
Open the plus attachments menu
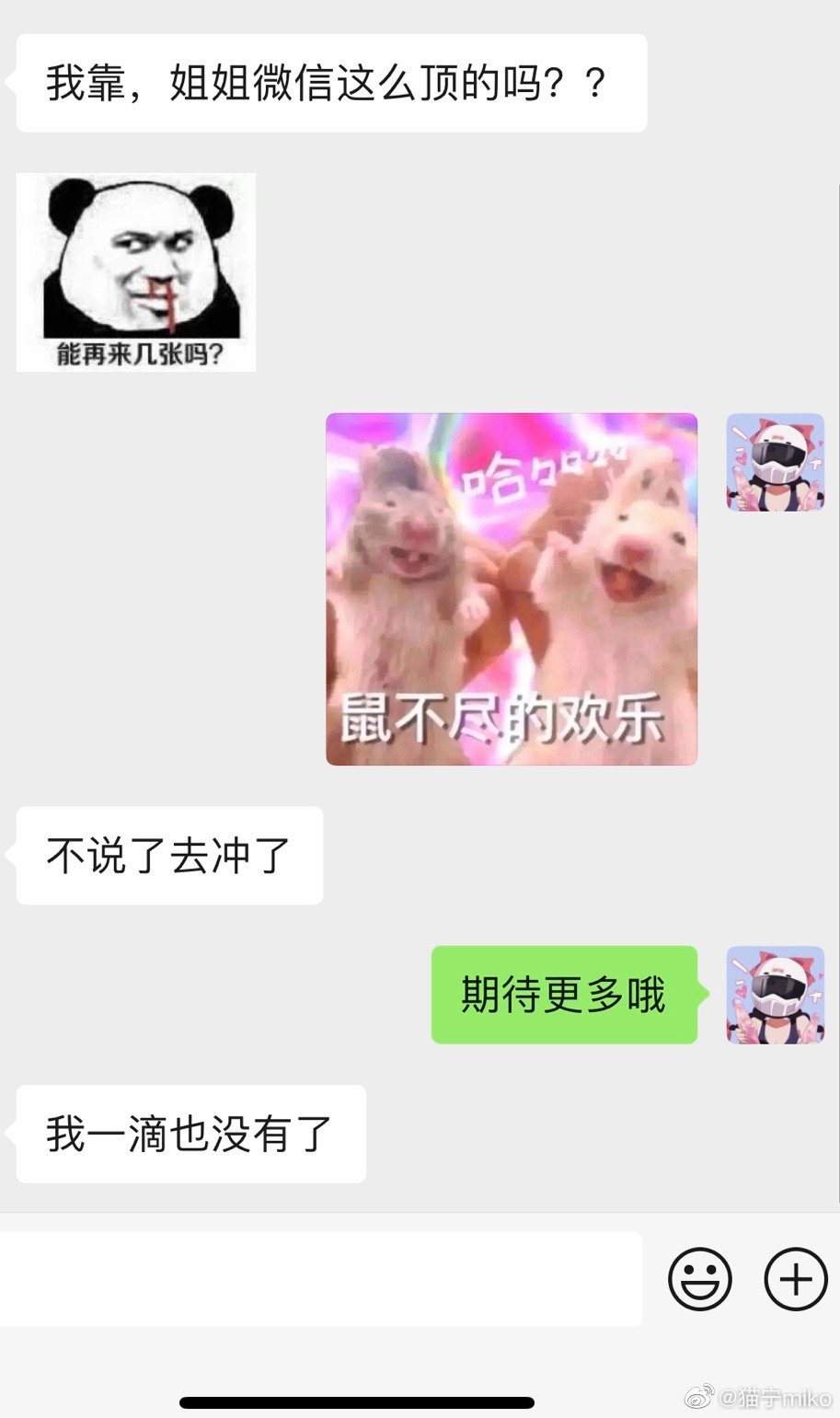796,1278
